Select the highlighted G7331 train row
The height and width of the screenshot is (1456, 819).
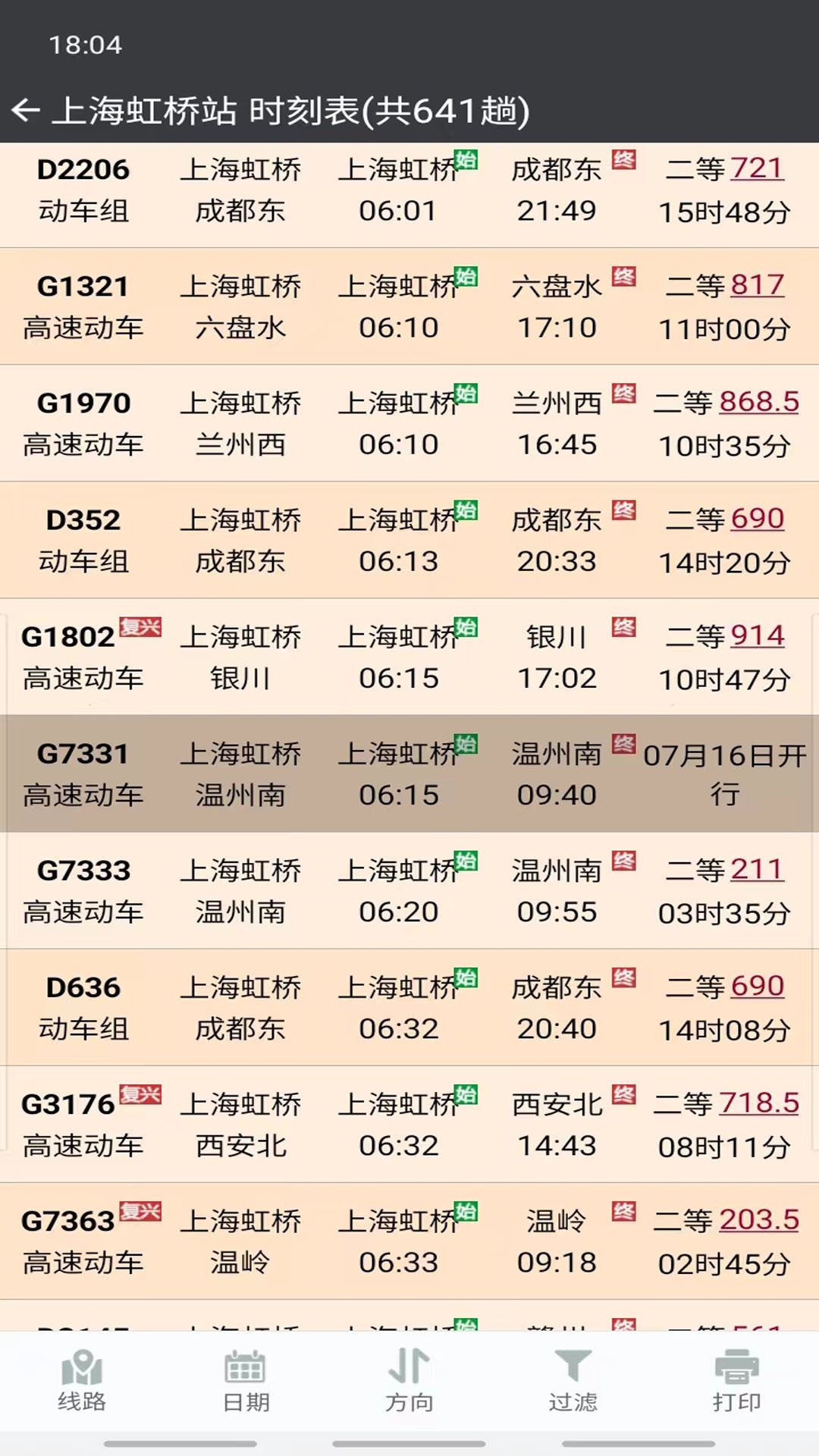[409, 773]
